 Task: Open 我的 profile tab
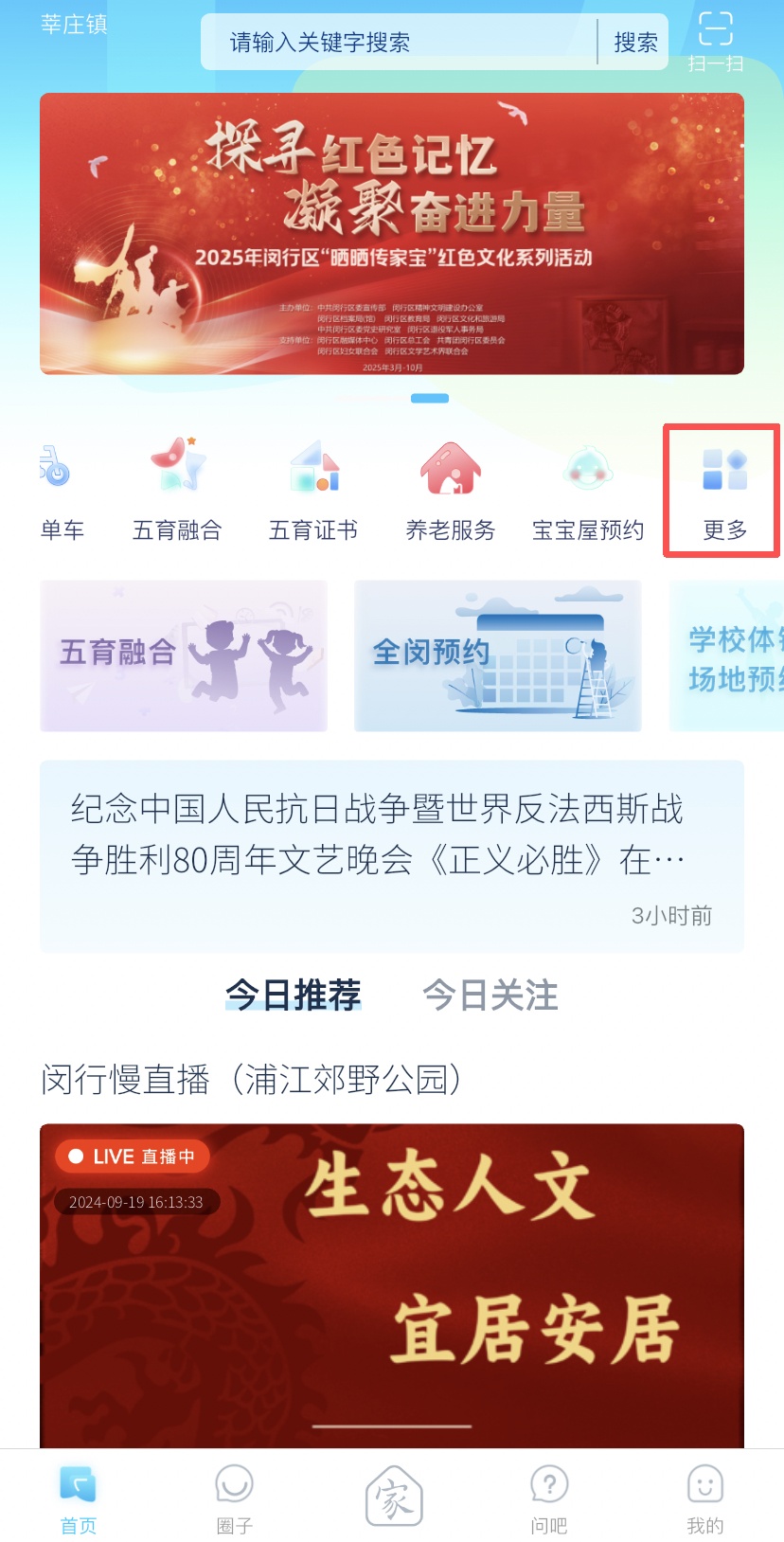pos(704,1498)
